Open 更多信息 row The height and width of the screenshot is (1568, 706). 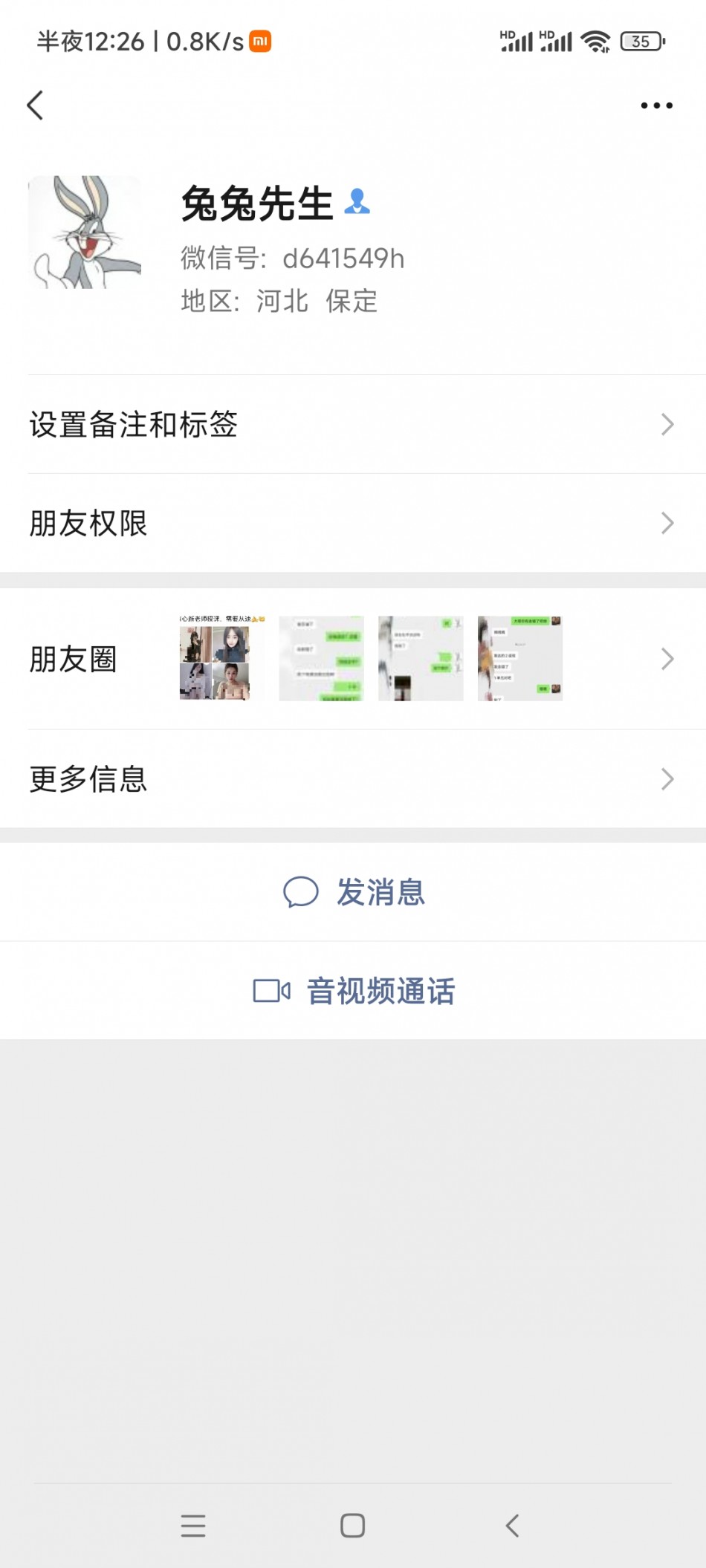352,779
